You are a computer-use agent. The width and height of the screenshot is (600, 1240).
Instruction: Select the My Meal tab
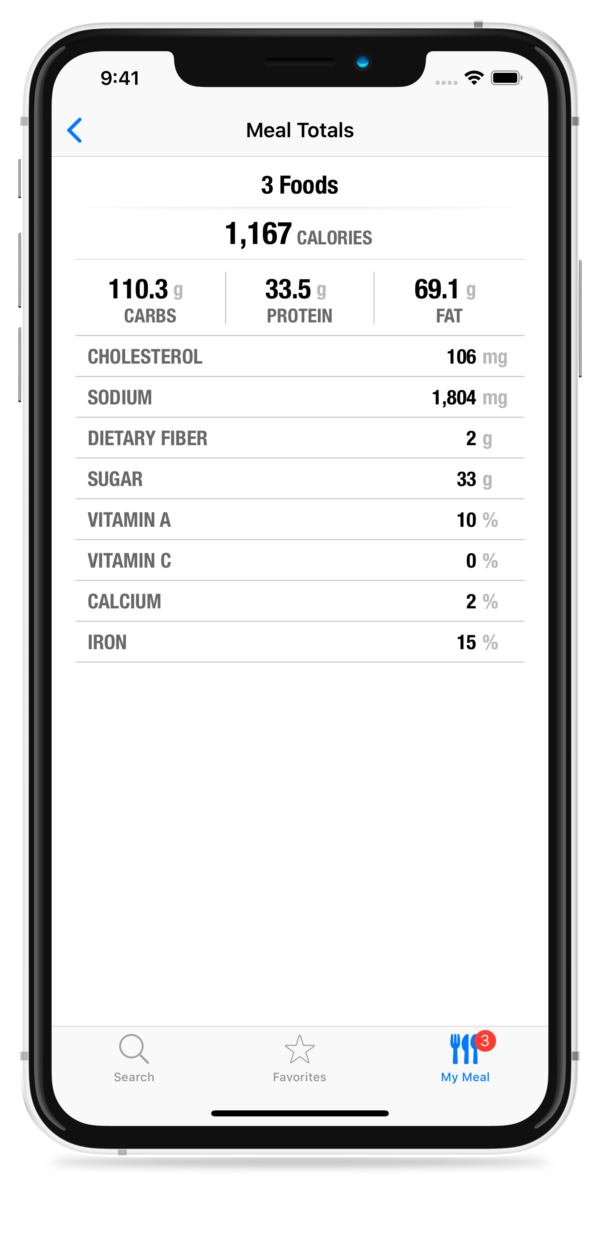(466, 1058)
